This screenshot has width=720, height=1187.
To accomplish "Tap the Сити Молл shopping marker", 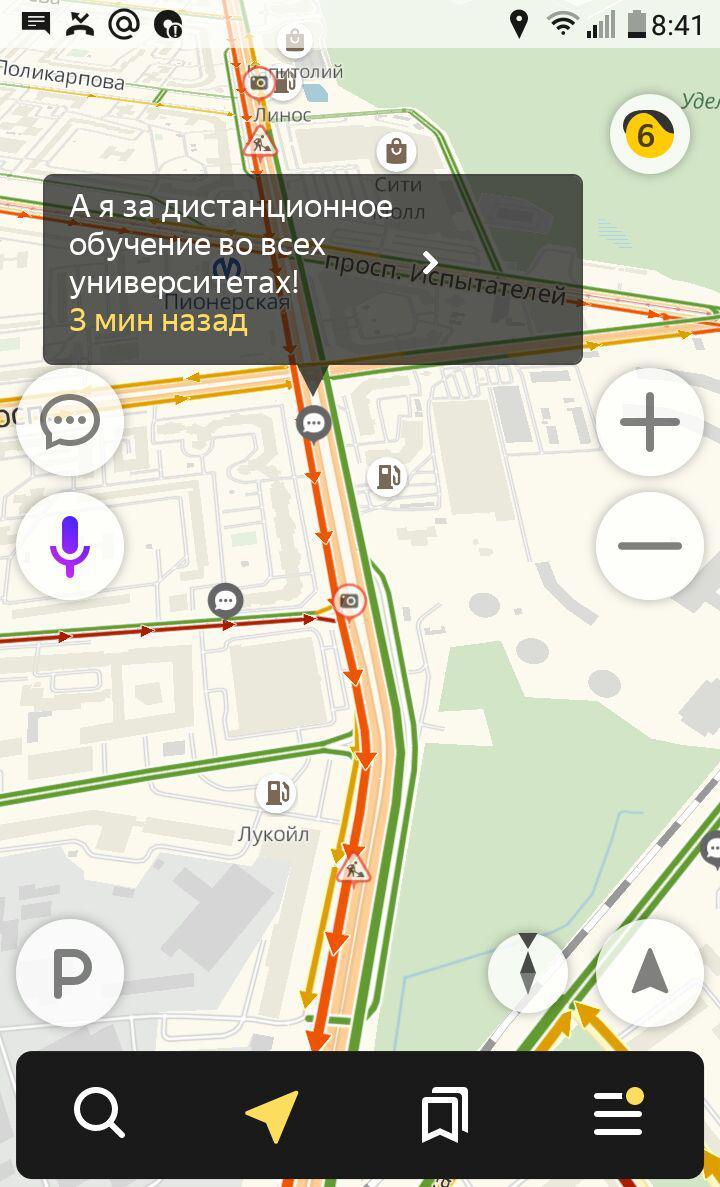I will tap(396, 152).
